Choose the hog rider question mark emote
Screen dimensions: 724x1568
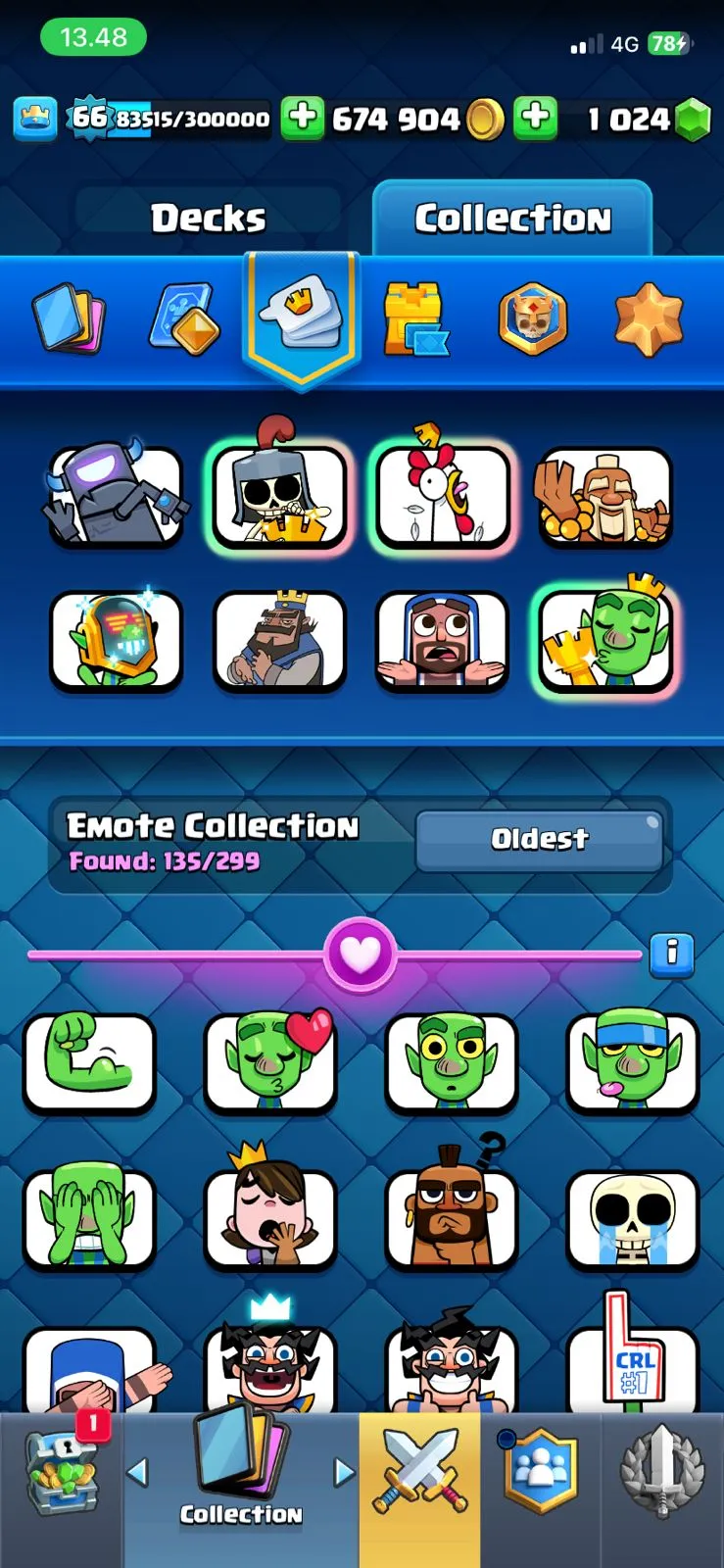(x=452, y=1217)
